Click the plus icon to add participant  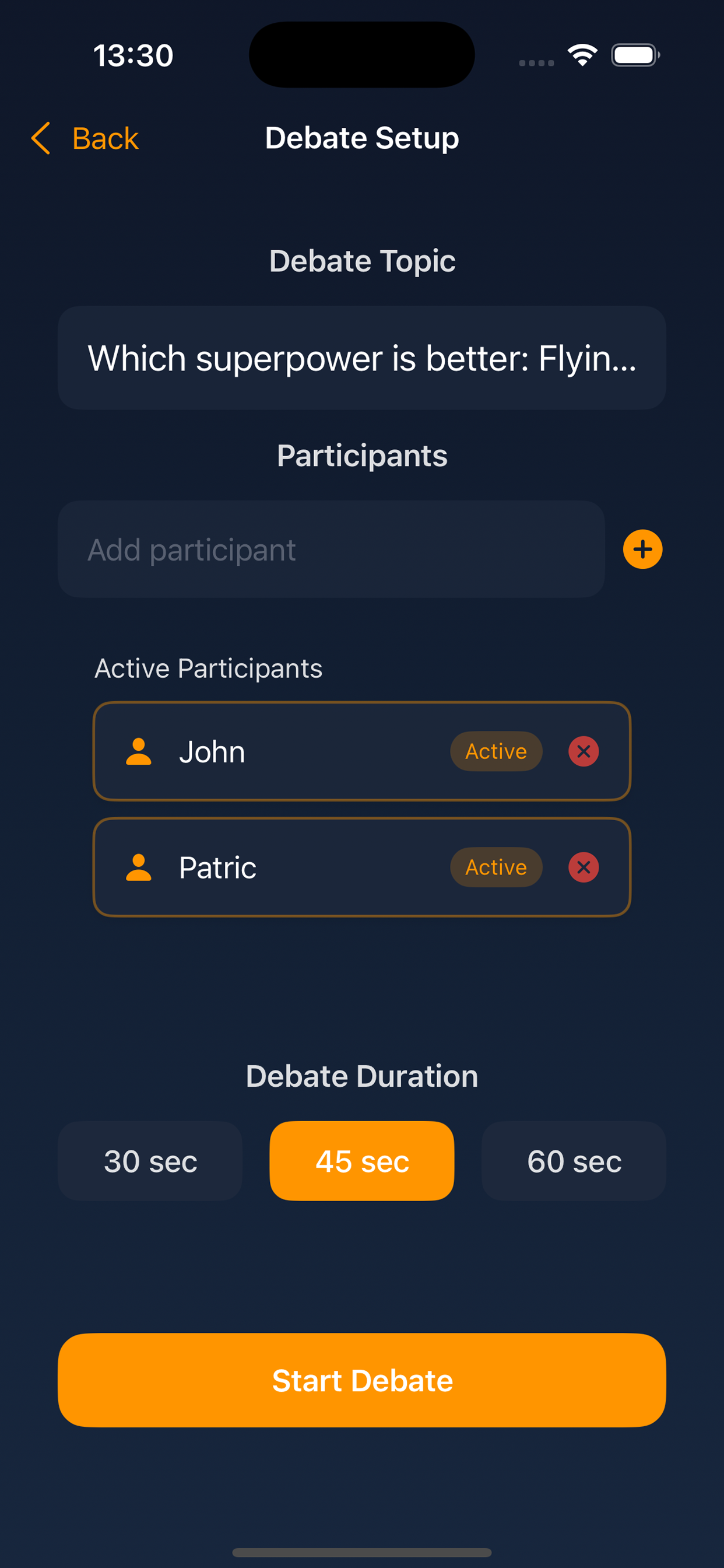coord(642,549)
